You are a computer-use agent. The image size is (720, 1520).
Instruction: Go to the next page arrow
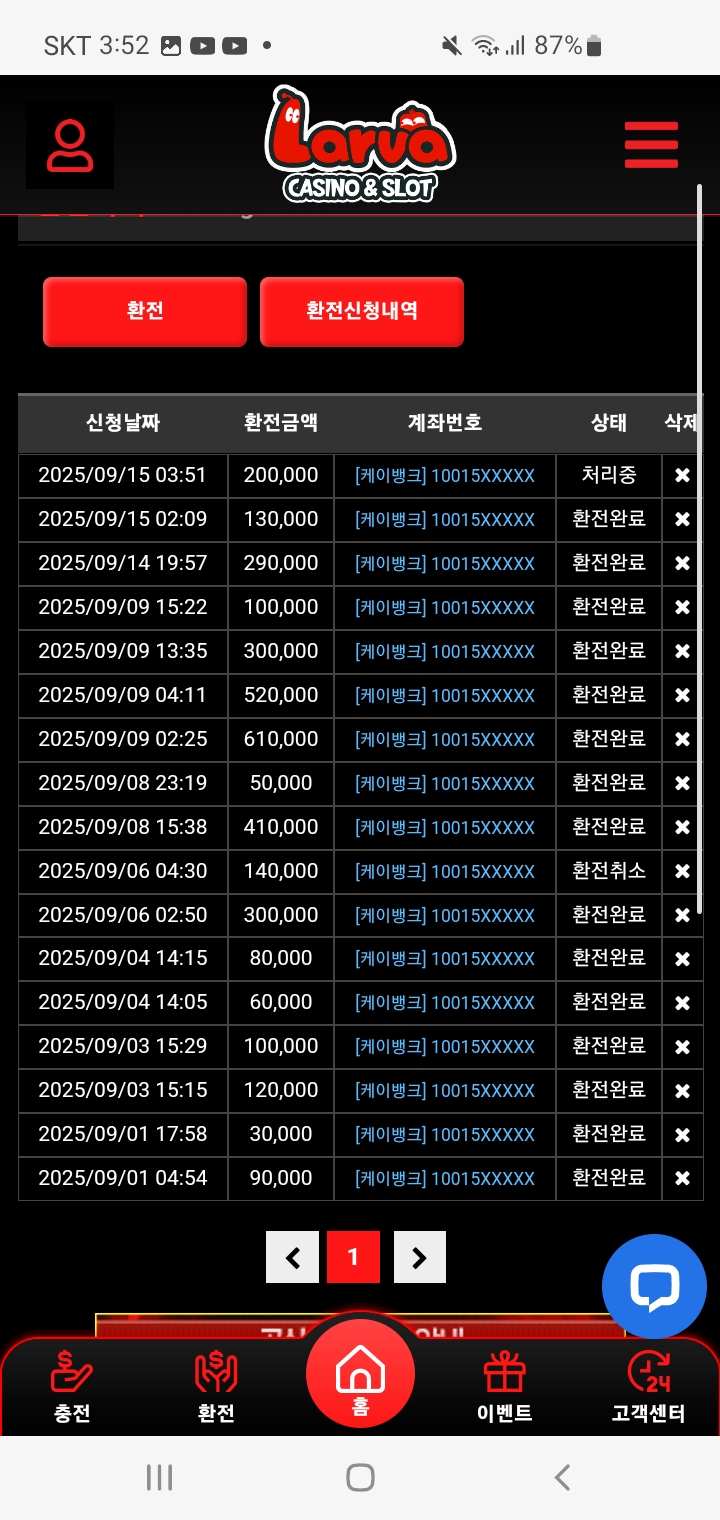(x=419, y=1257)
